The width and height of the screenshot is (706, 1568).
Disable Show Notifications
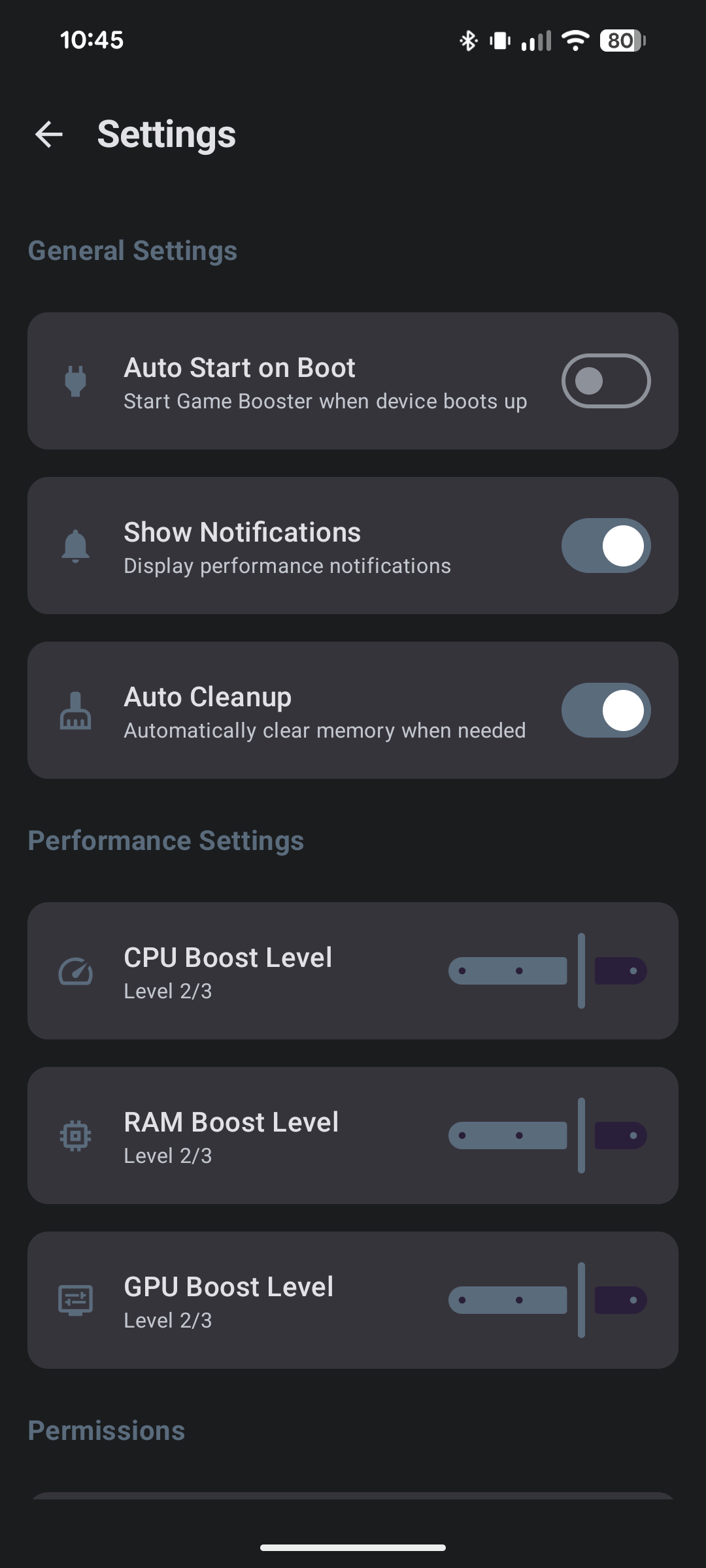[x=605, y=546]
